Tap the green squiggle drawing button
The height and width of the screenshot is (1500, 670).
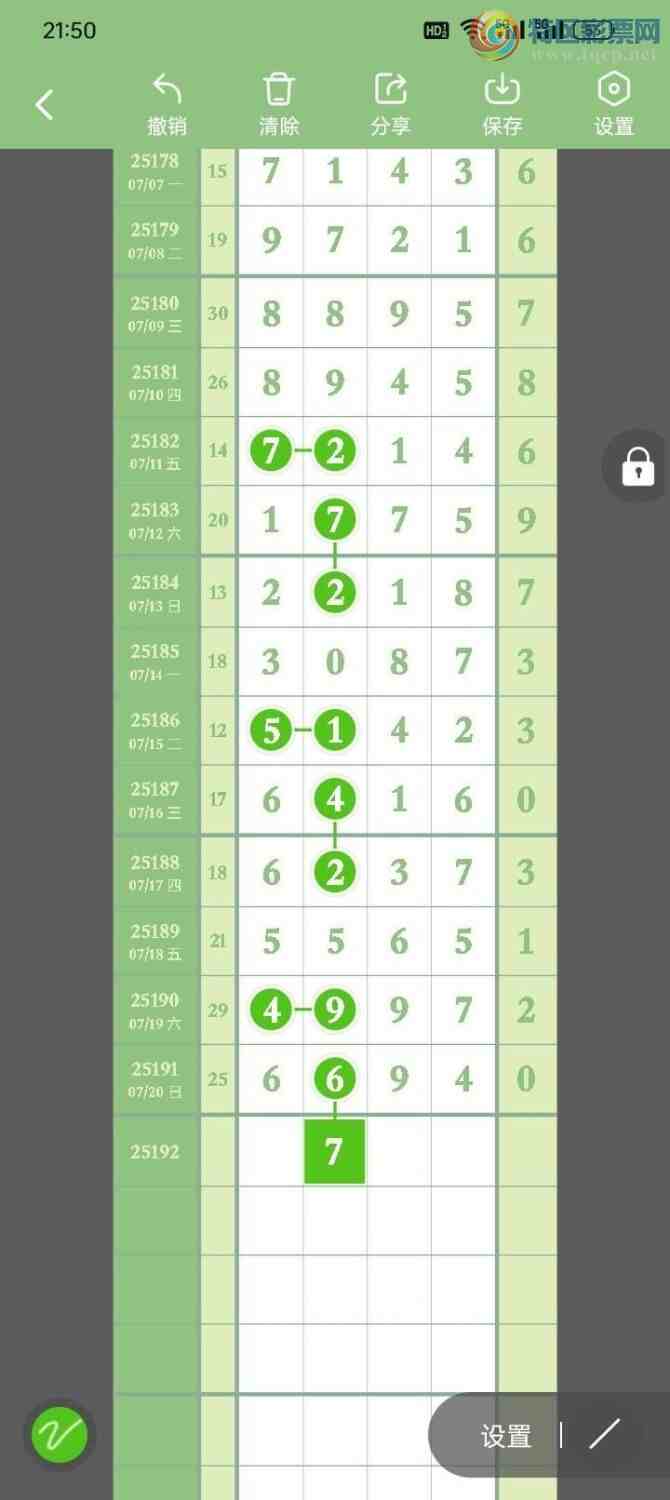60,1435
